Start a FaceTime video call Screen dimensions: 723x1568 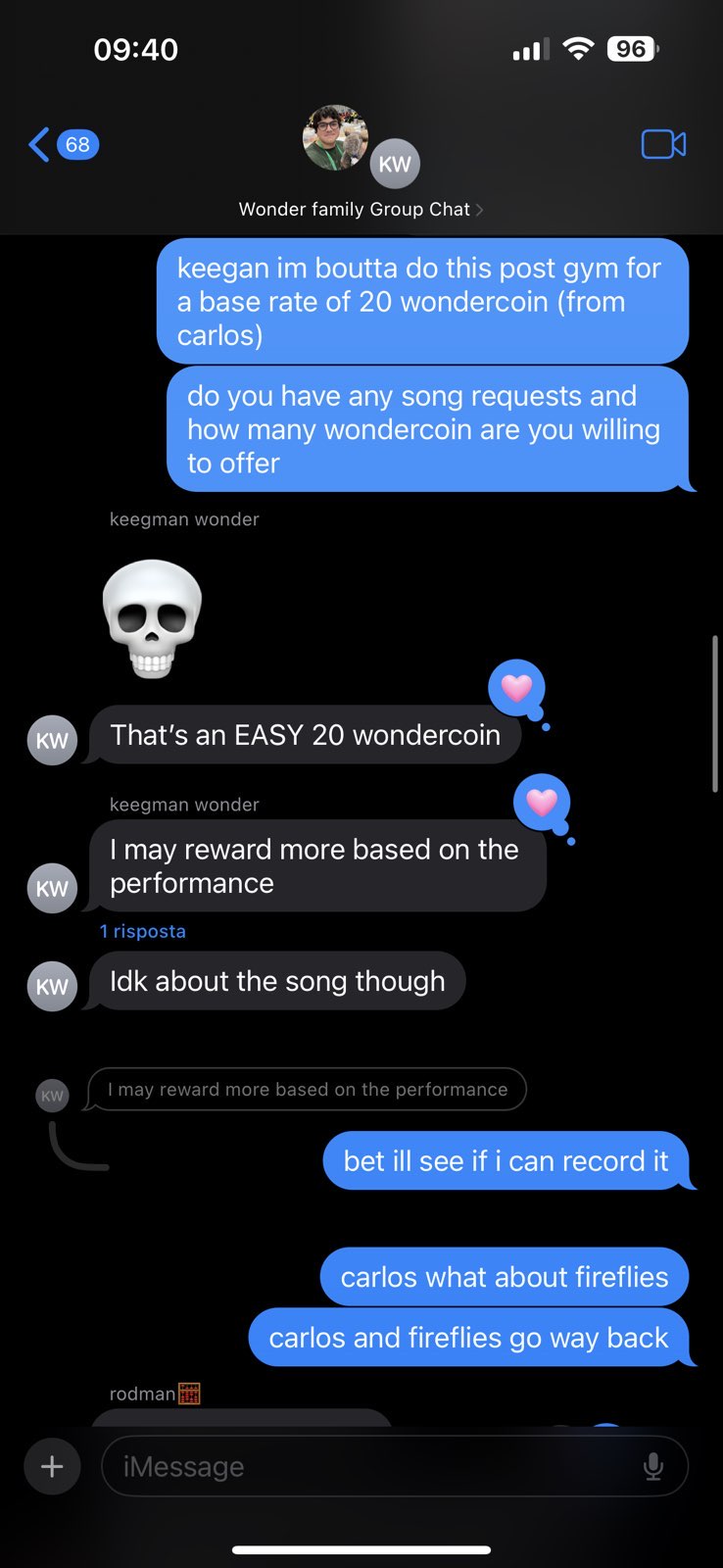663,145
